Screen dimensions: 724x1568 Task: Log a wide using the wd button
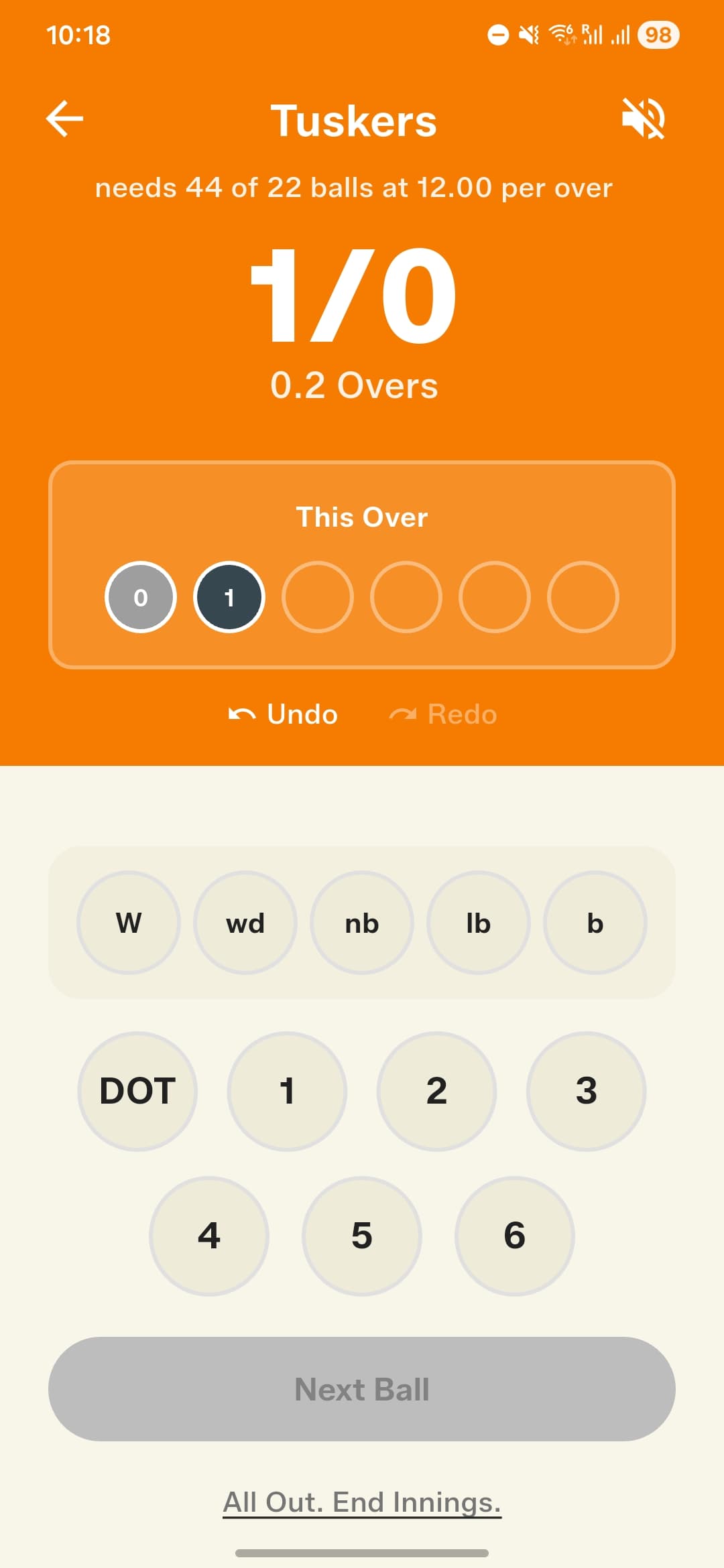point(245,923)
